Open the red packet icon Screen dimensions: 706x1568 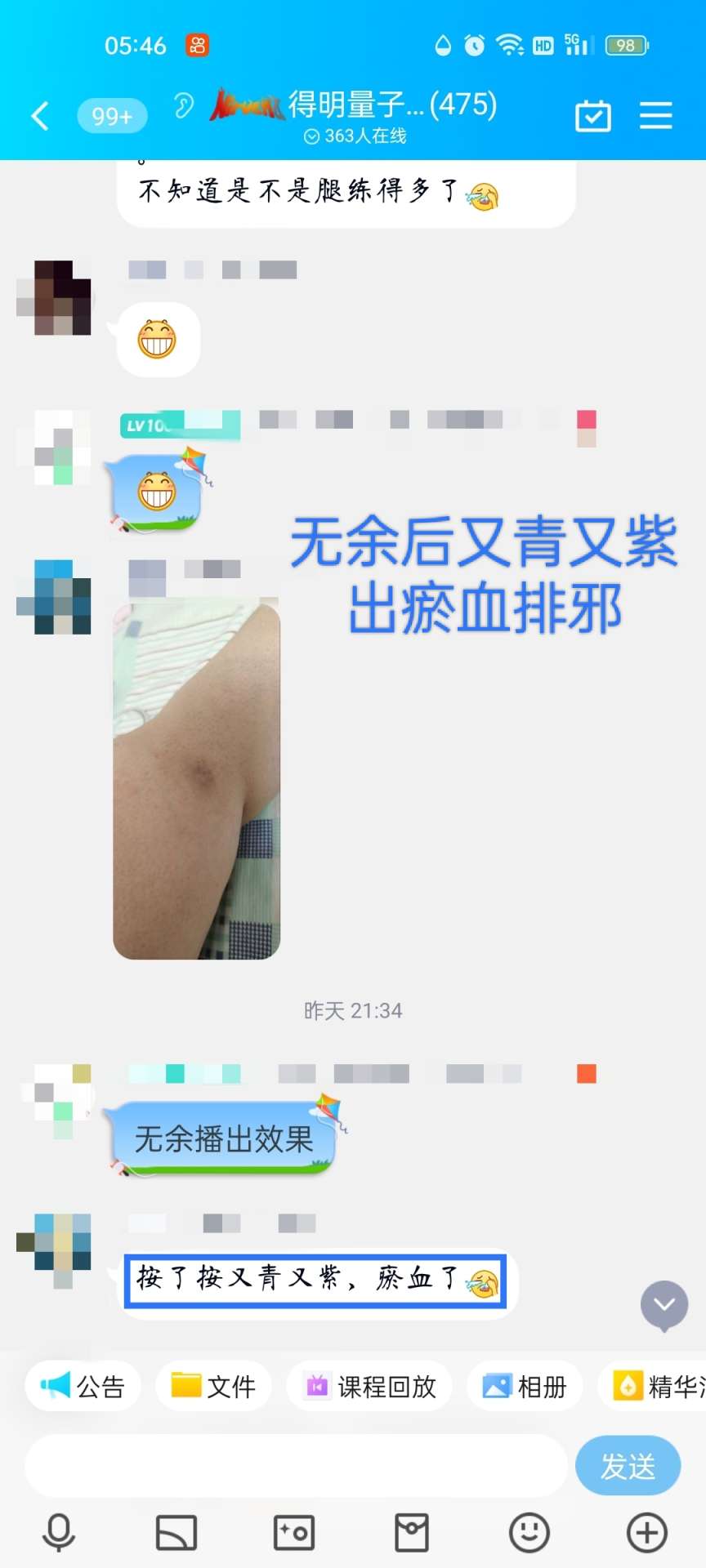tap(412, 1533)
